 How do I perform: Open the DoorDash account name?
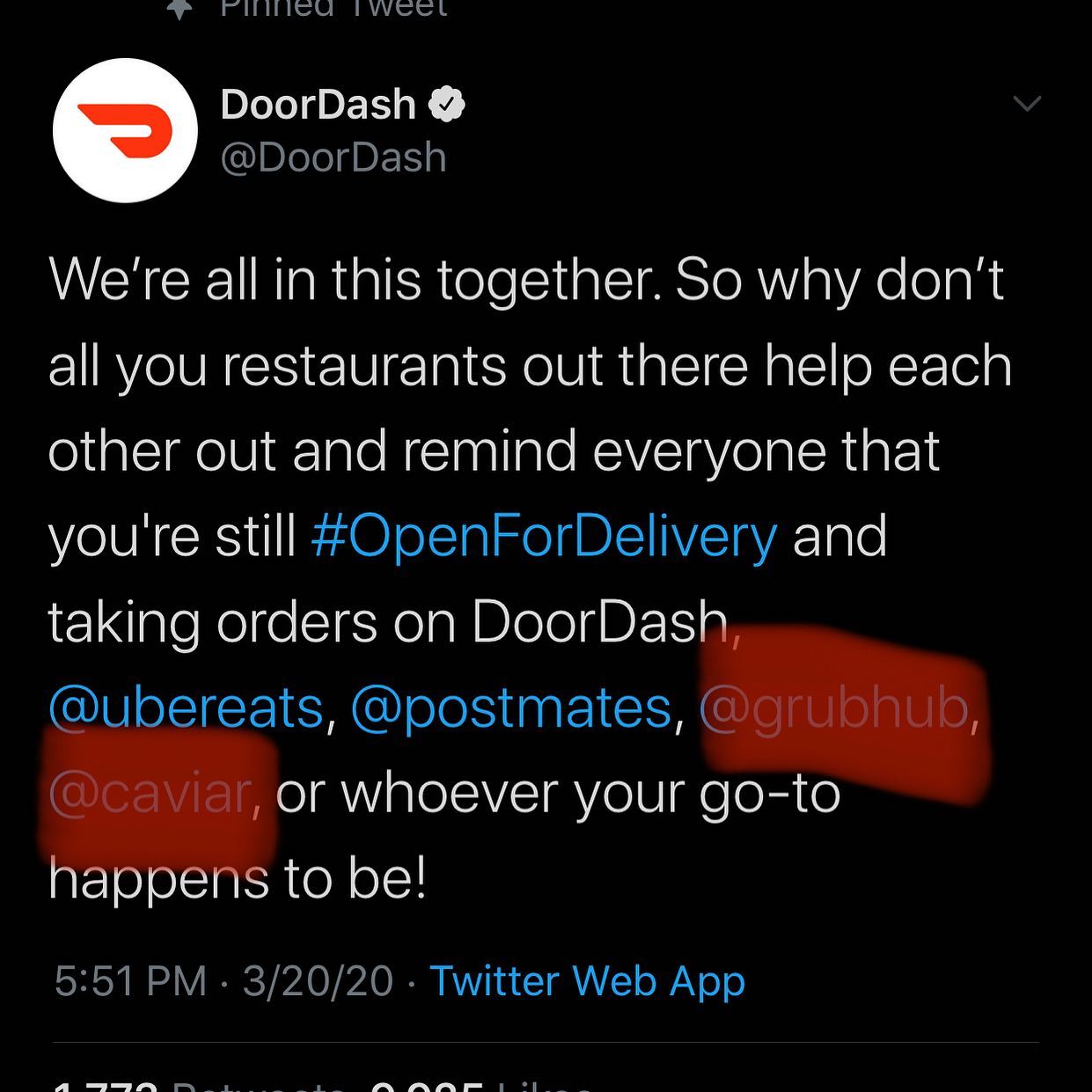click(319, 105)
